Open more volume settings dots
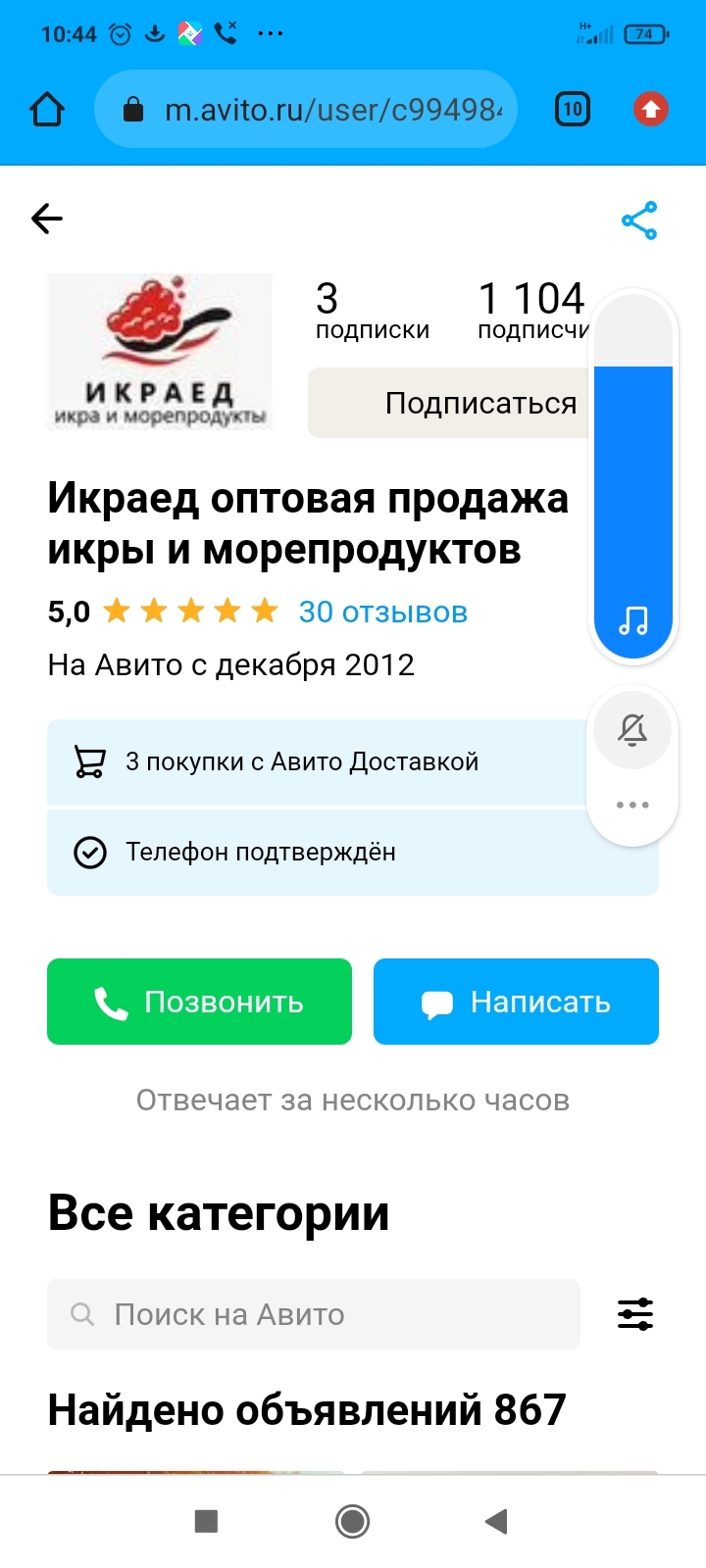 click(x=632, y=805)
